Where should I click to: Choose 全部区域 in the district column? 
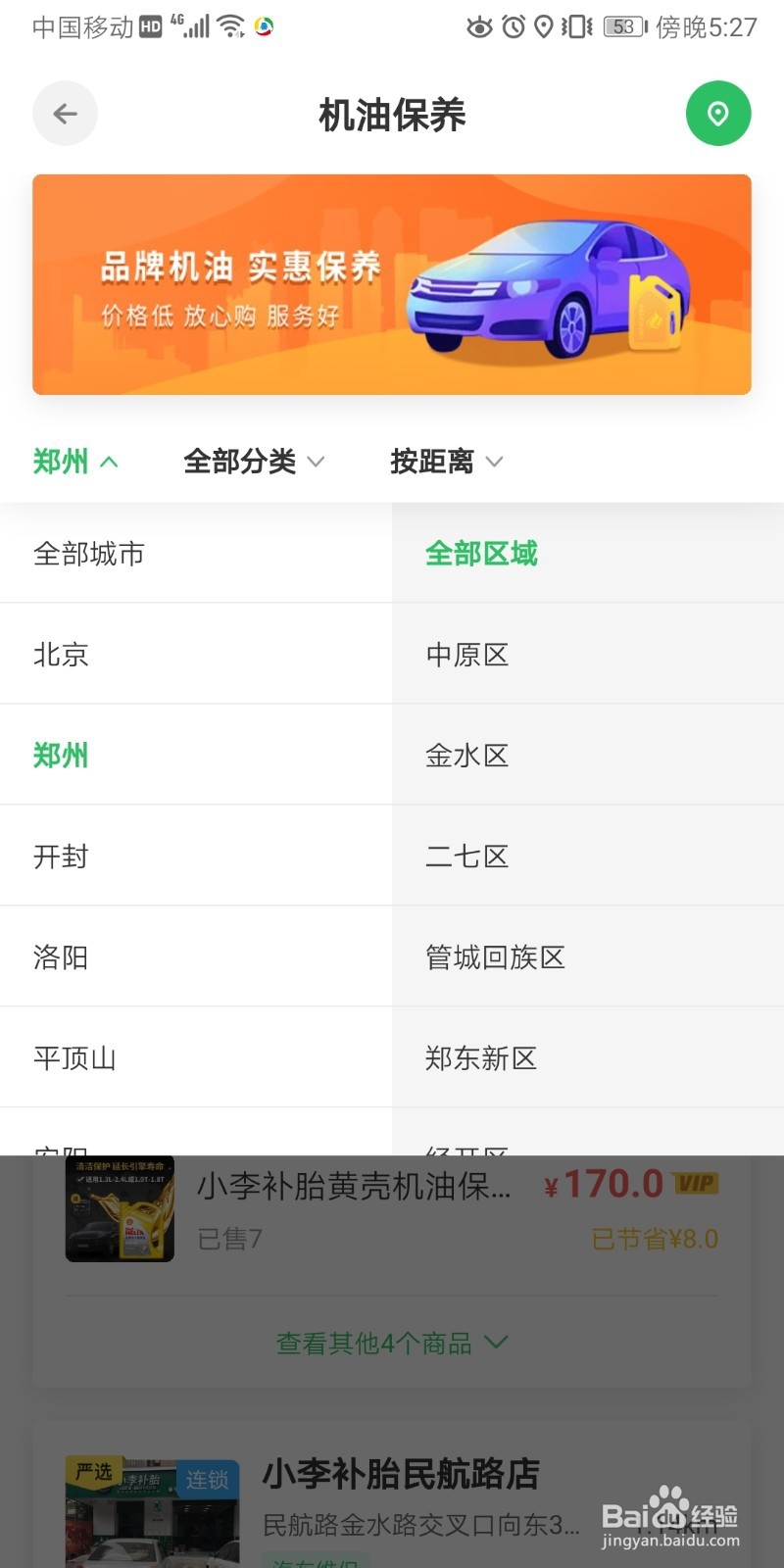tap(482, 554)
